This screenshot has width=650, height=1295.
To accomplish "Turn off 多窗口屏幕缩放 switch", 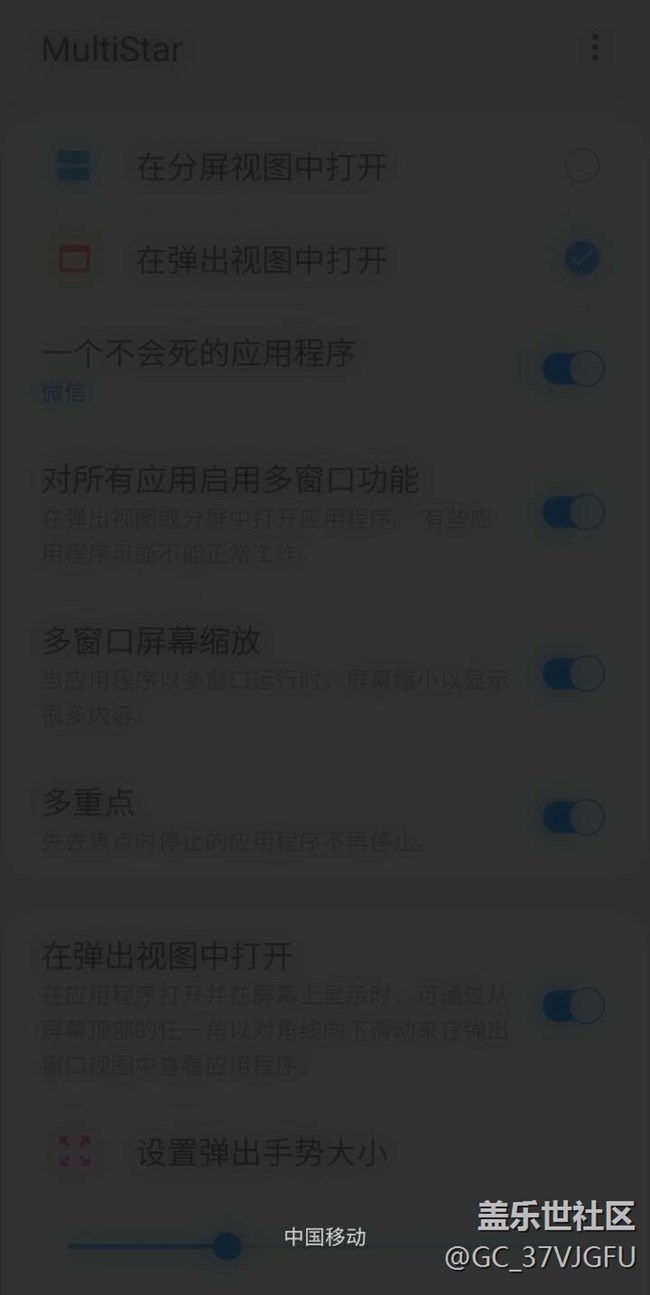I will click(x=573, y=674).
